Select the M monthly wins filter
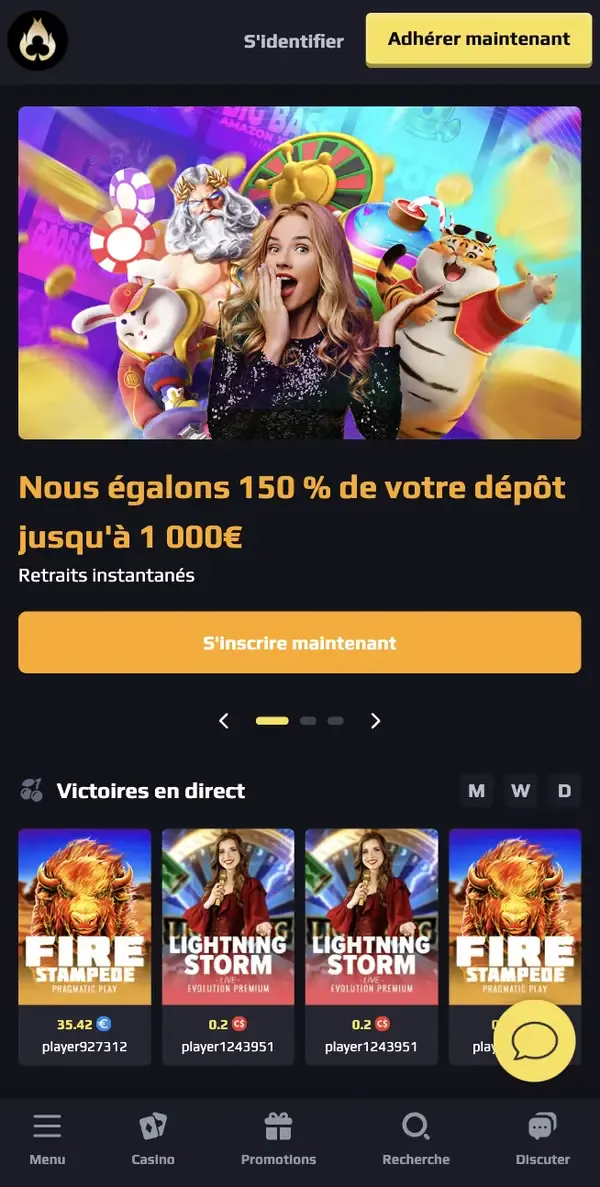 coord(477,791)
